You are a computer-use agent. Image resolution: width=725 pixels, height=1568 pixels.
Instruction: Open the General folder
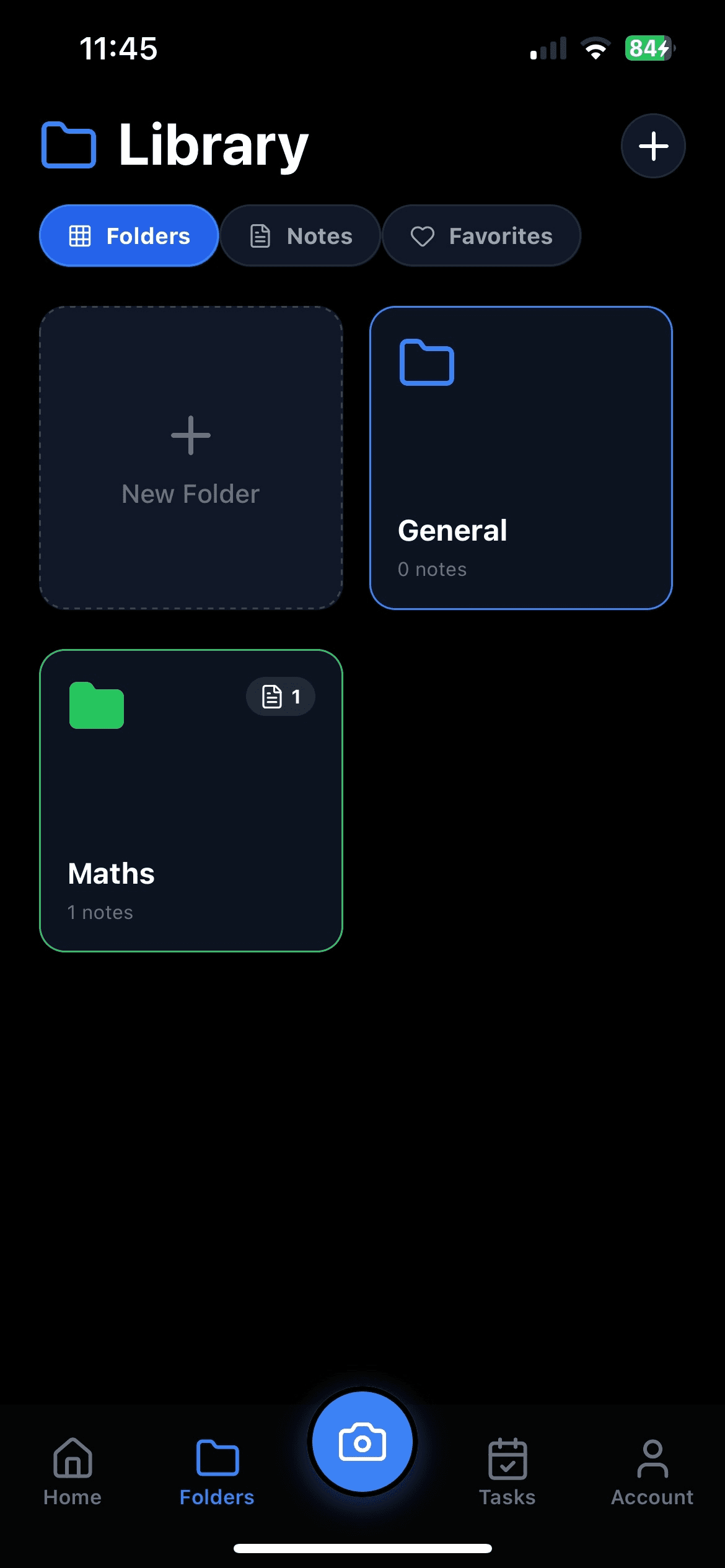point(522,458)
